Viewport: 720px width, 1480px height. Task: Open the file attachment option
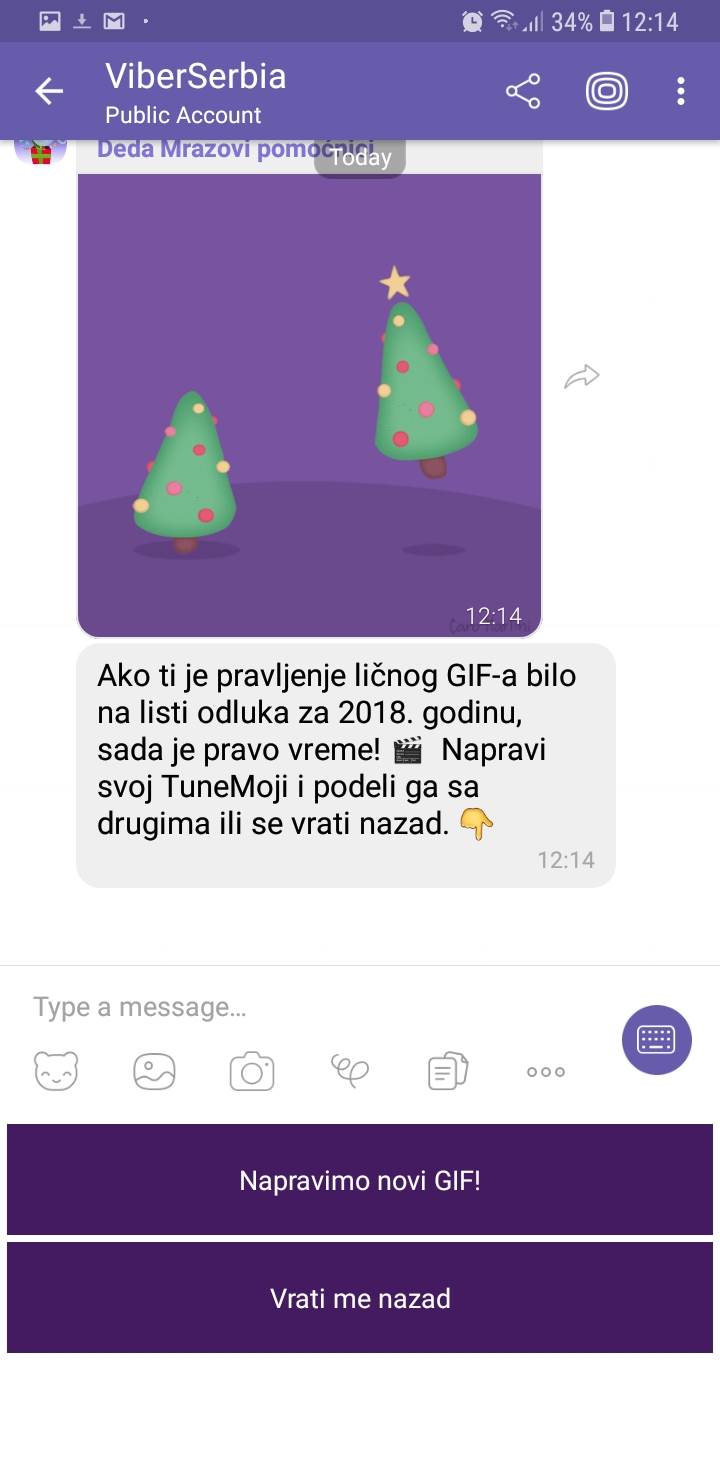click(x=447, y=1072)
